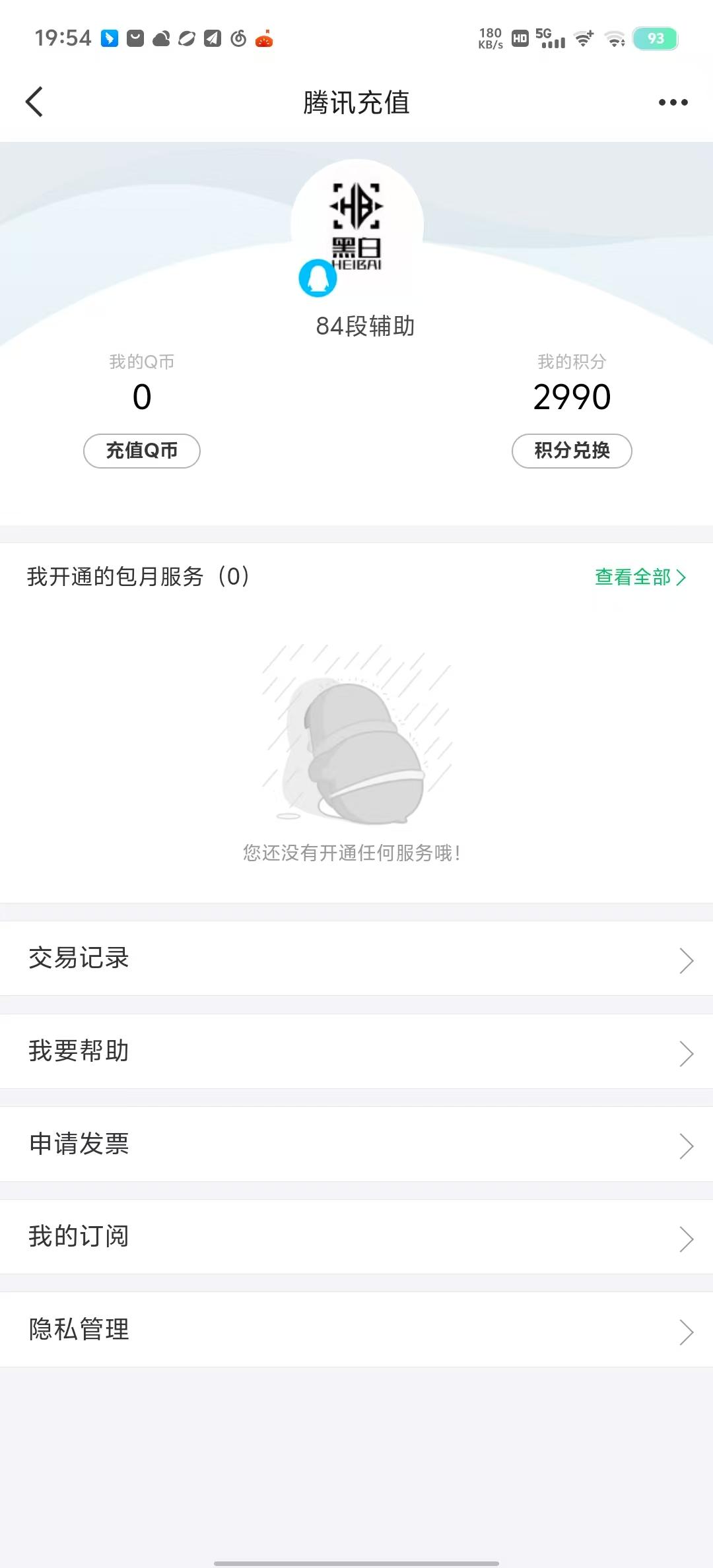
Task: Open the more options menu via the ellipsis
Action: pyautogui.click(x=673, y=102)
